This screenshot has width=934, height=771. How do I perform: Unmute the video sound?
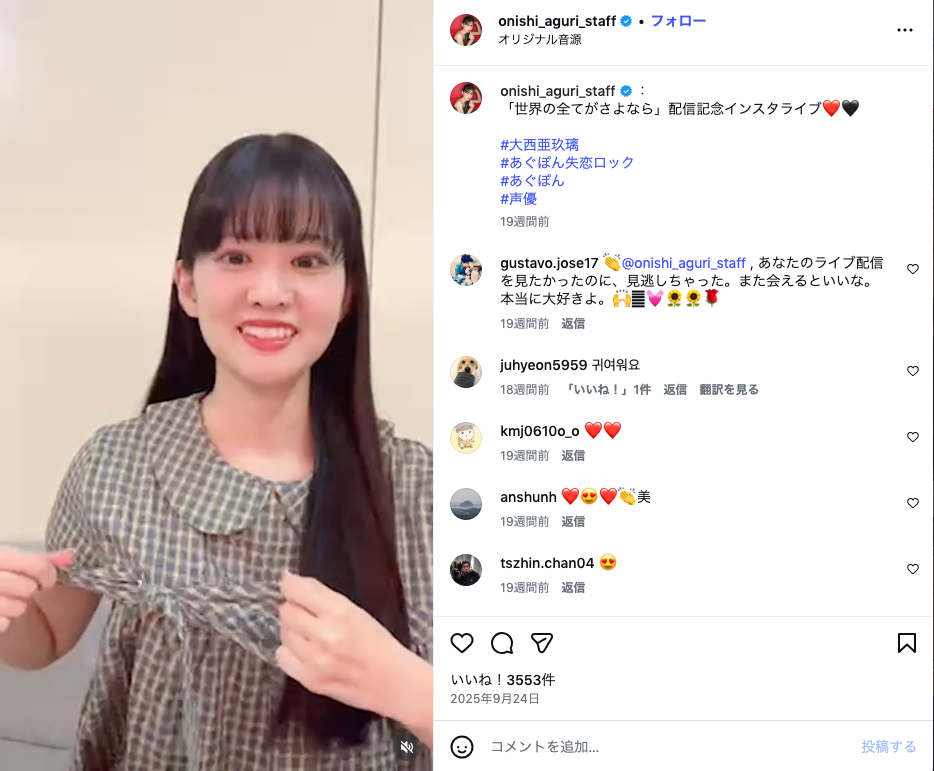click(x=407, y=747)
